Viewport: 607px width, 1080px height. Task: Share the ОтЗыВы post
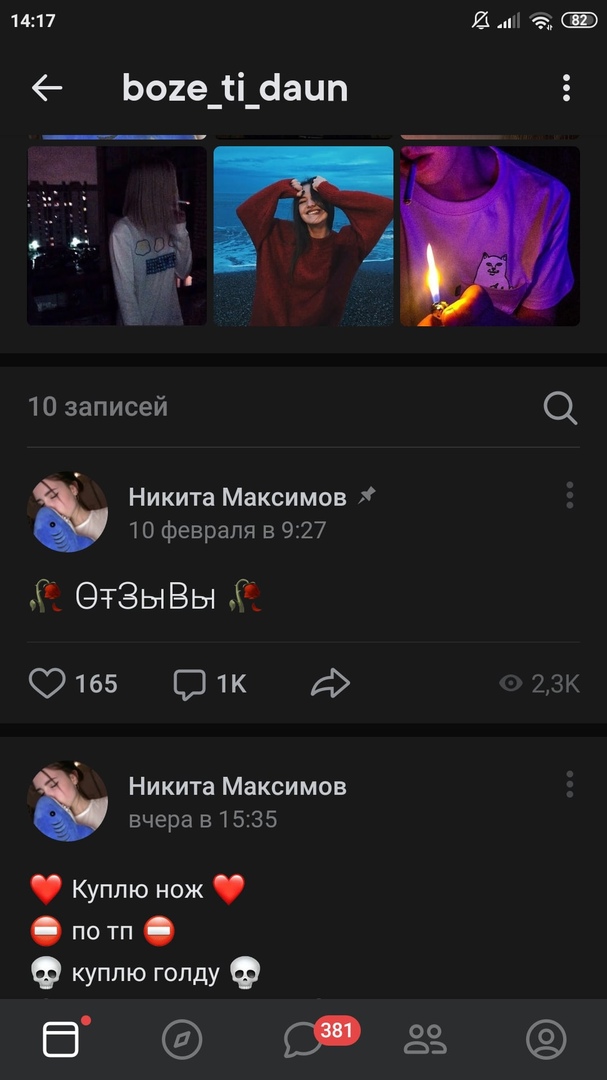click(330, 684)
